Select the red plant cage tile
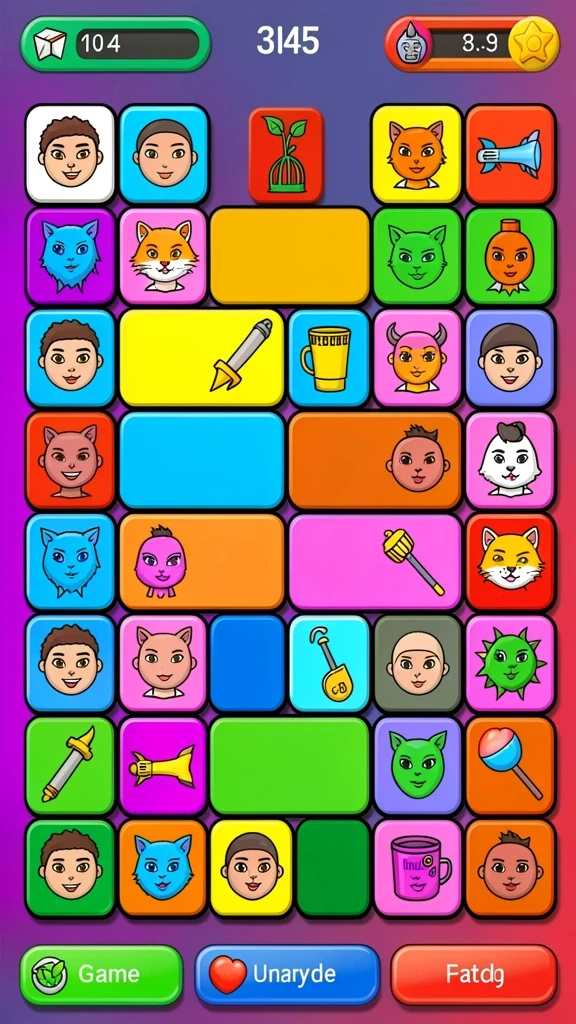The image size is (576, 1024). (x=285, y=154)
